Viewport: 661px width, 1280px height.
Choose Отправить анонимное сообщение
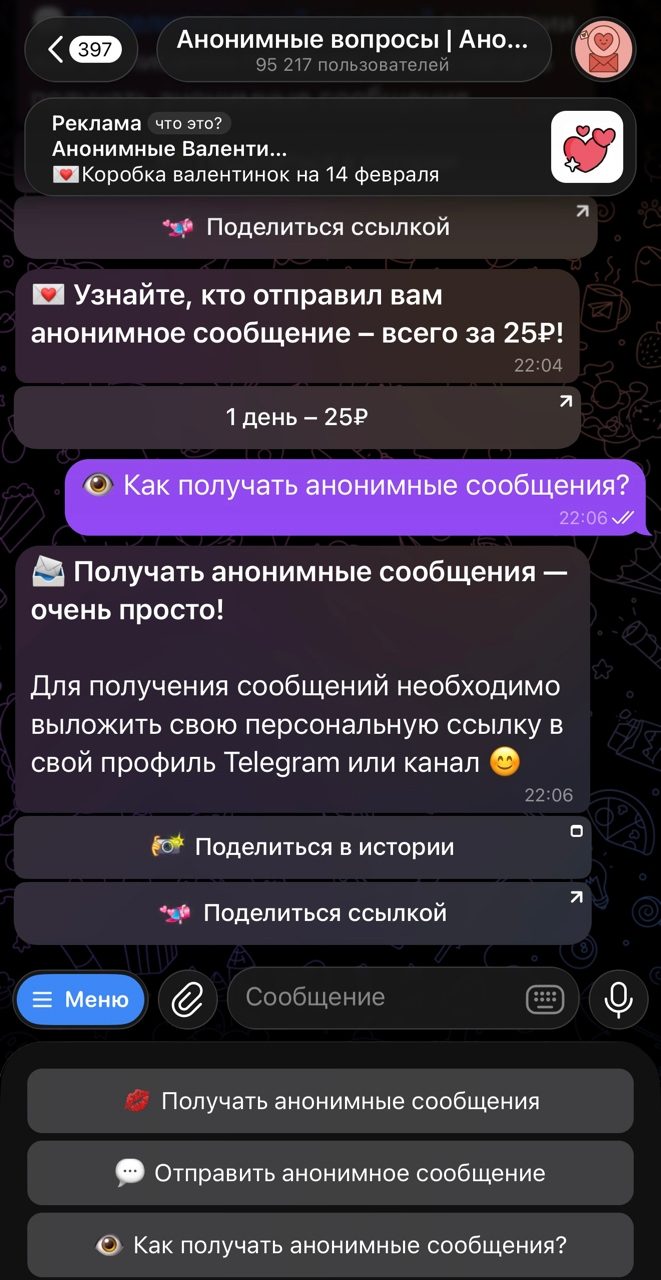pyautogui.click(x=330, y=1173)
